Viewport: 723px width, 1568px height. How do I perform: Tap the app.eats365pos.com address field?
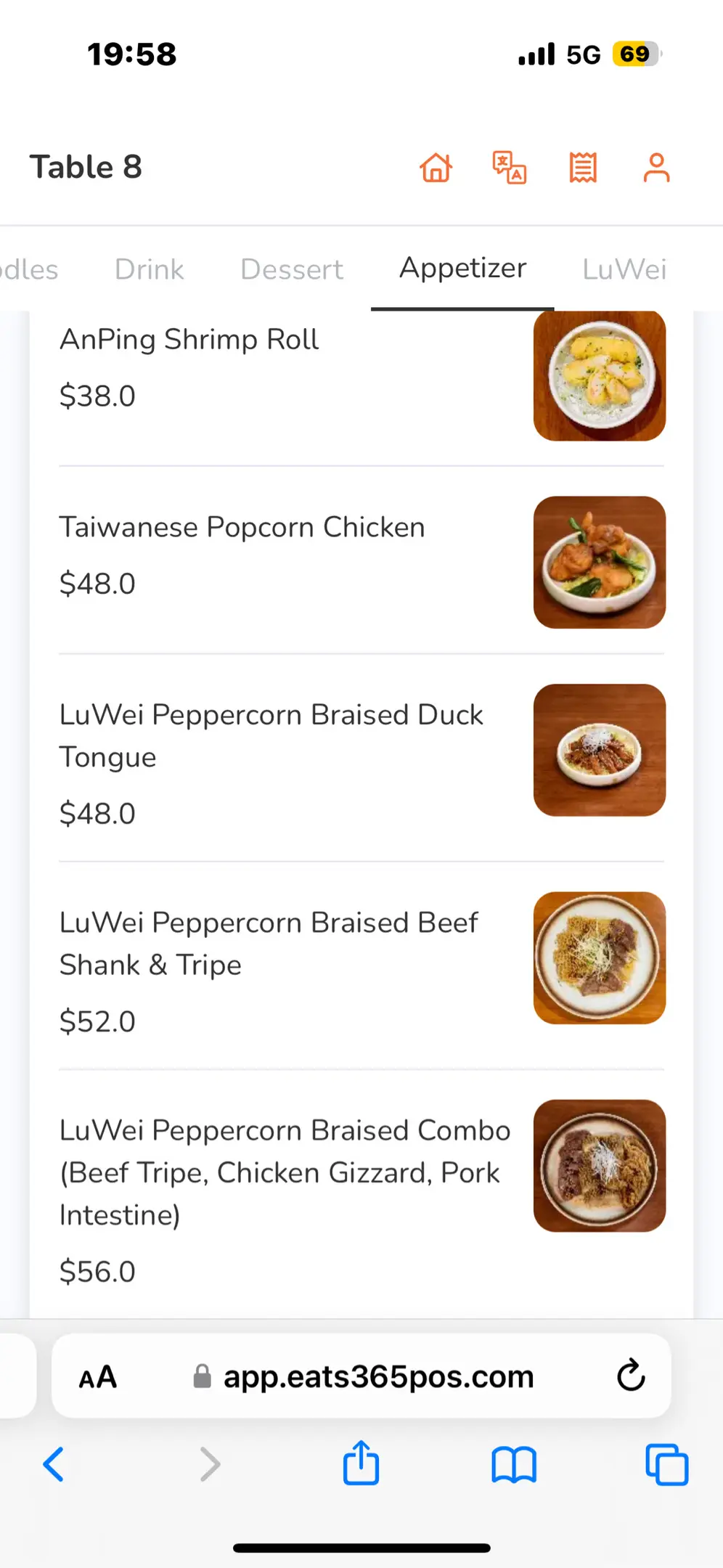[x=377, y=1376]
